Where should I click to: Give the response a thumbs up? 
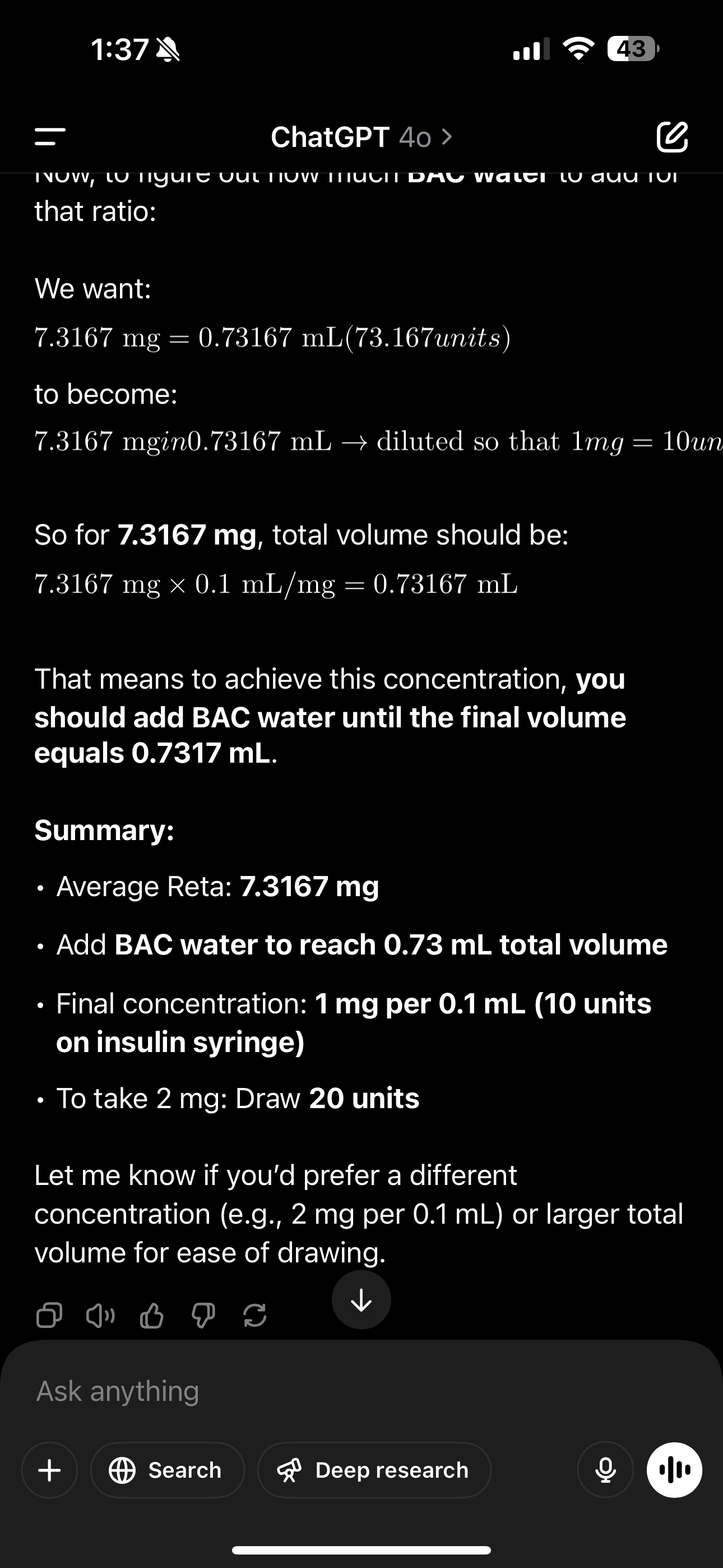[151, 1316]
